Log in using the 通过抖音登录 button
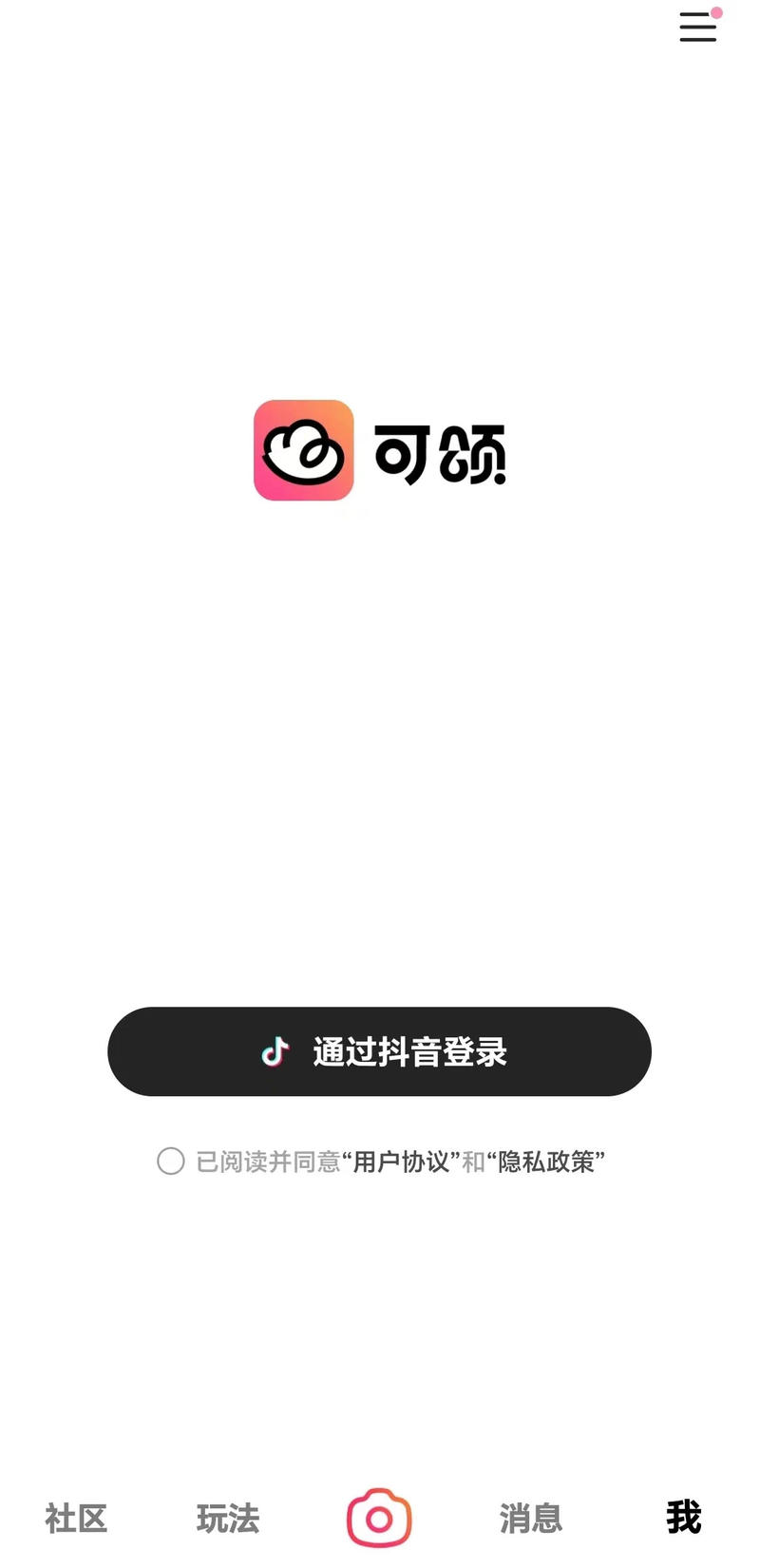Image resolution: width=760 pixels, height=1568 pixels. (379, 1052)
